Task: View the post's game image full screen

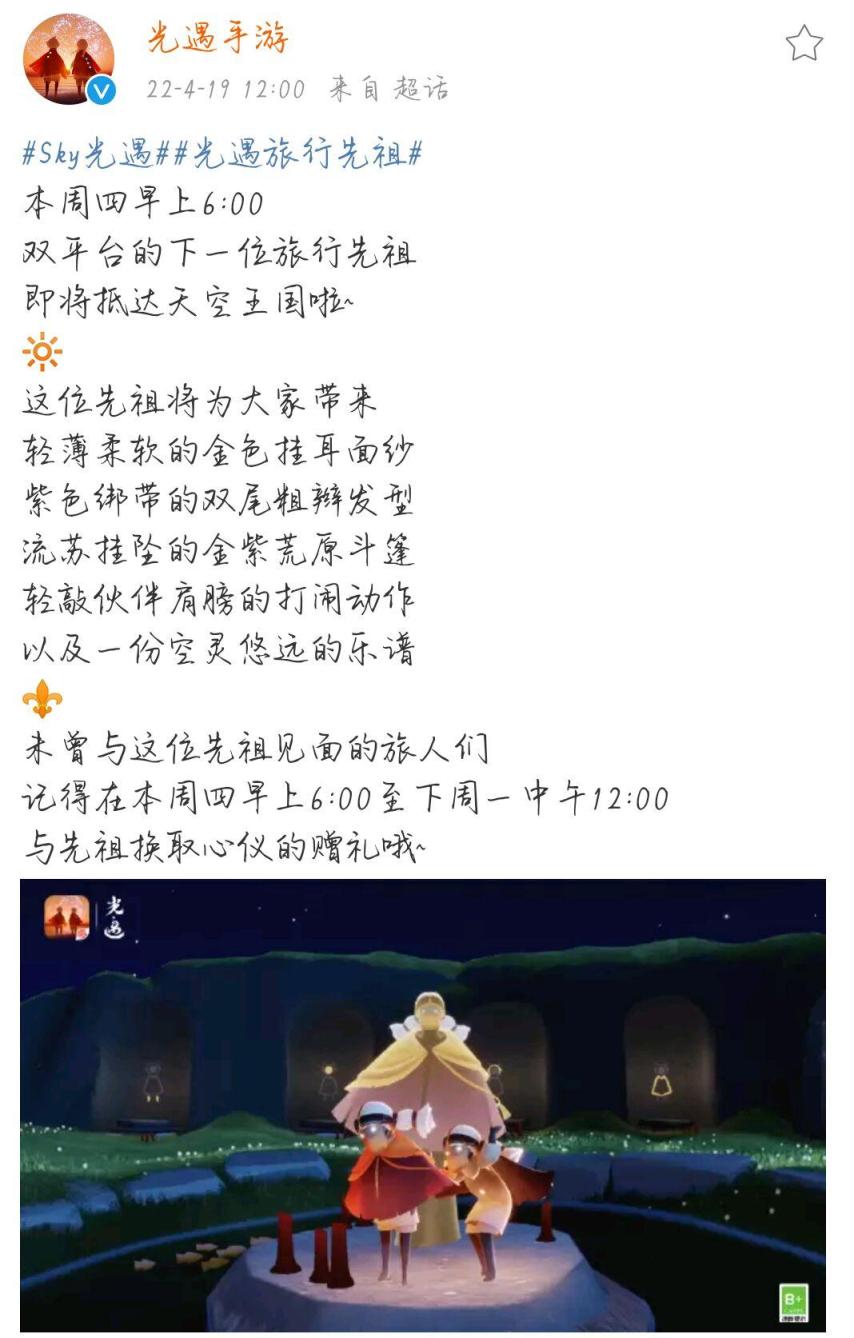Action: tap(423, 1105)
